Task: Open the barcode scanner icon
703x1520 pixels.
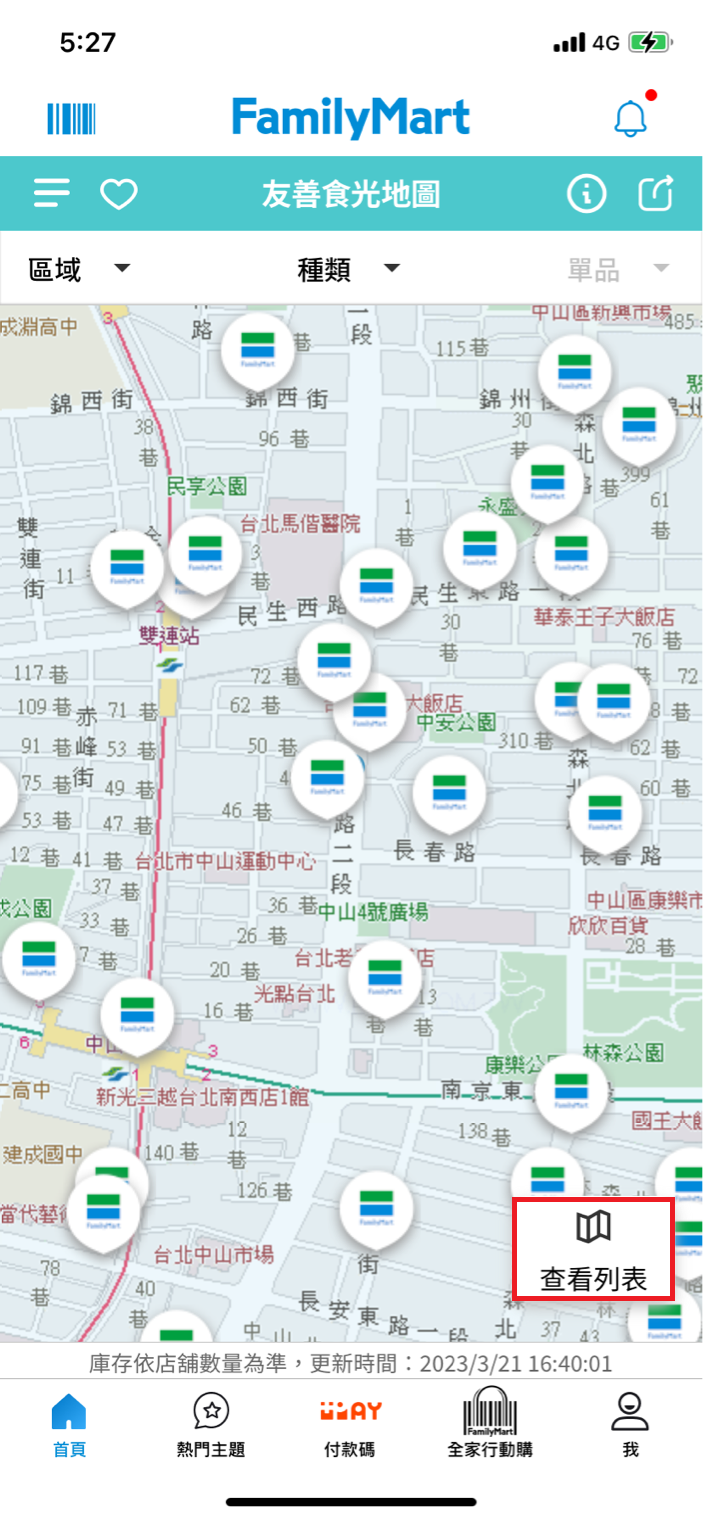Action: 71,119
